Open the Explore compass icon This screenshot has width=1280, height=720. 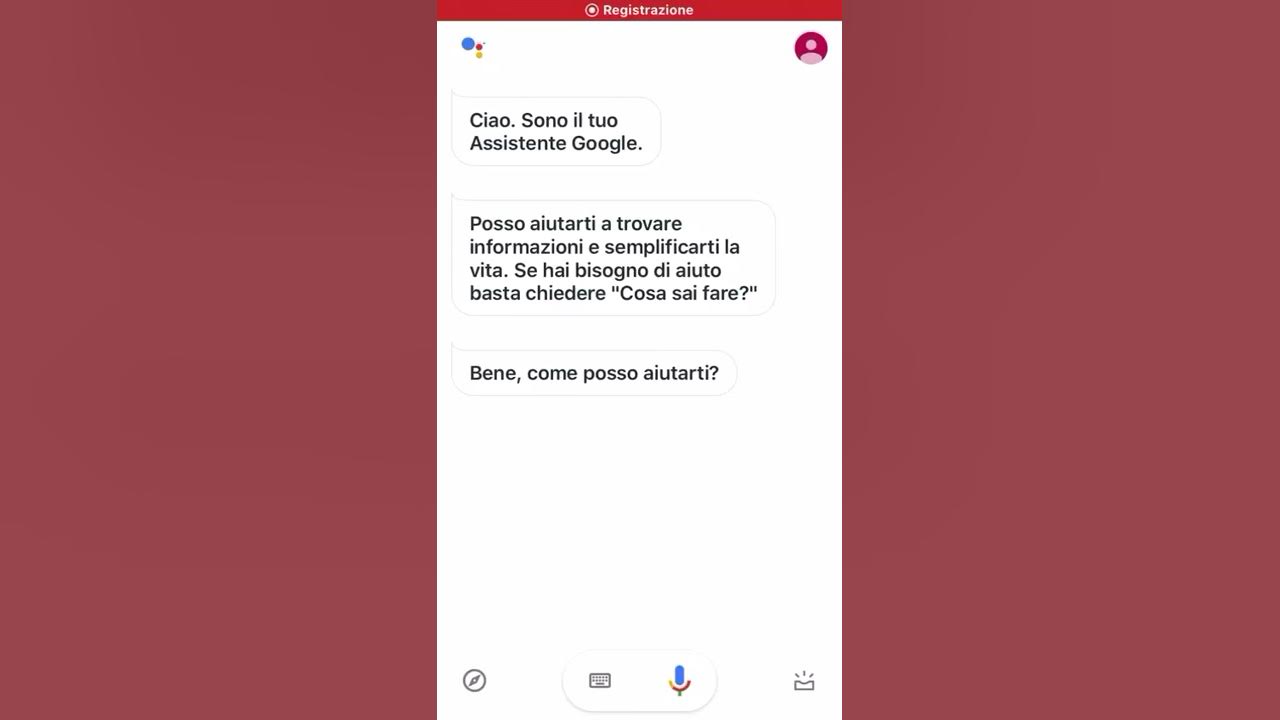click(474, 681)
